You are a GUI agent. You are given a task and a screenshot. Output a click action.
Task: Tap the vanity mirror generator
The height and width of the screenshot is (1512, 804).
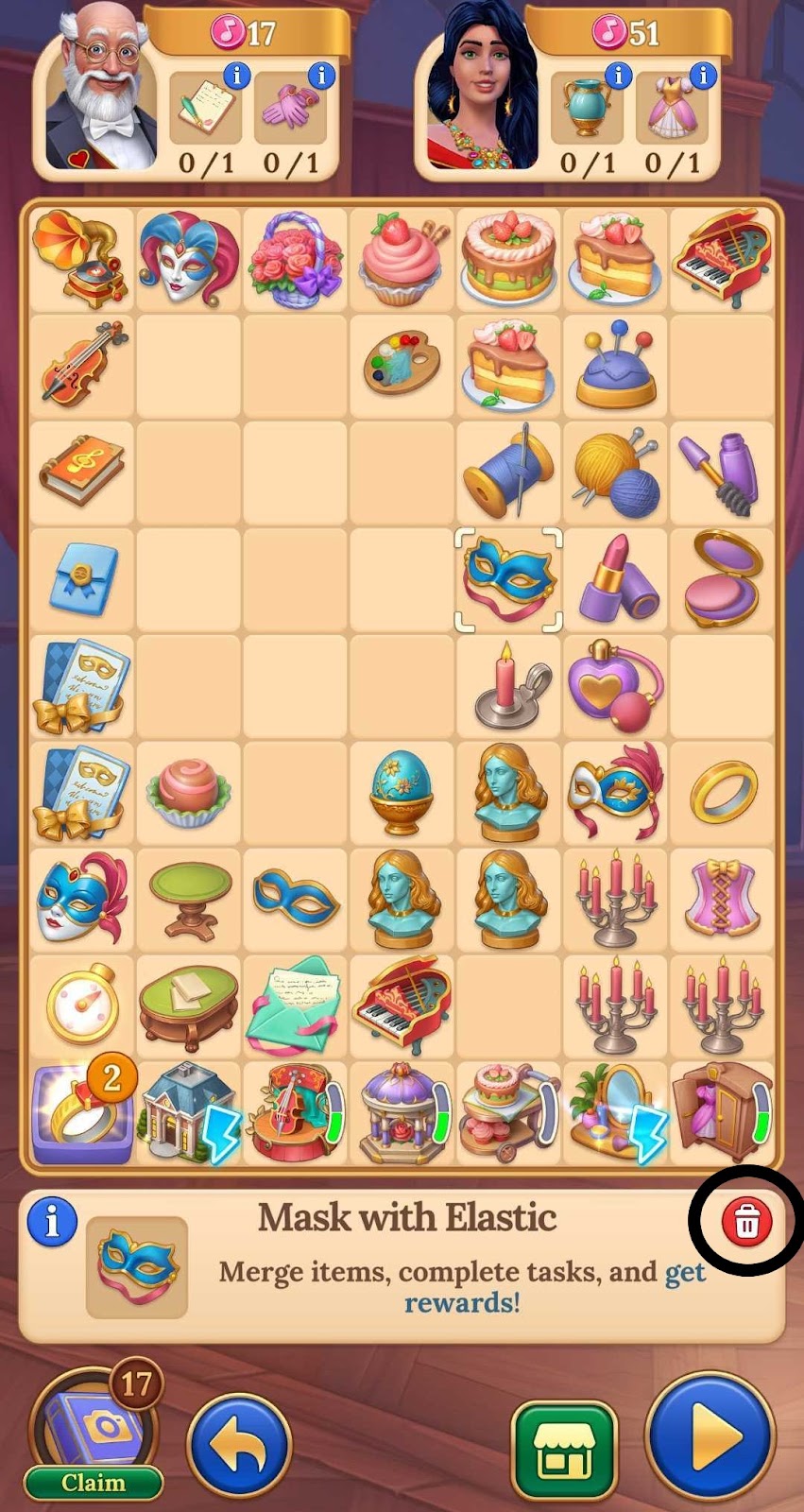614,1113
